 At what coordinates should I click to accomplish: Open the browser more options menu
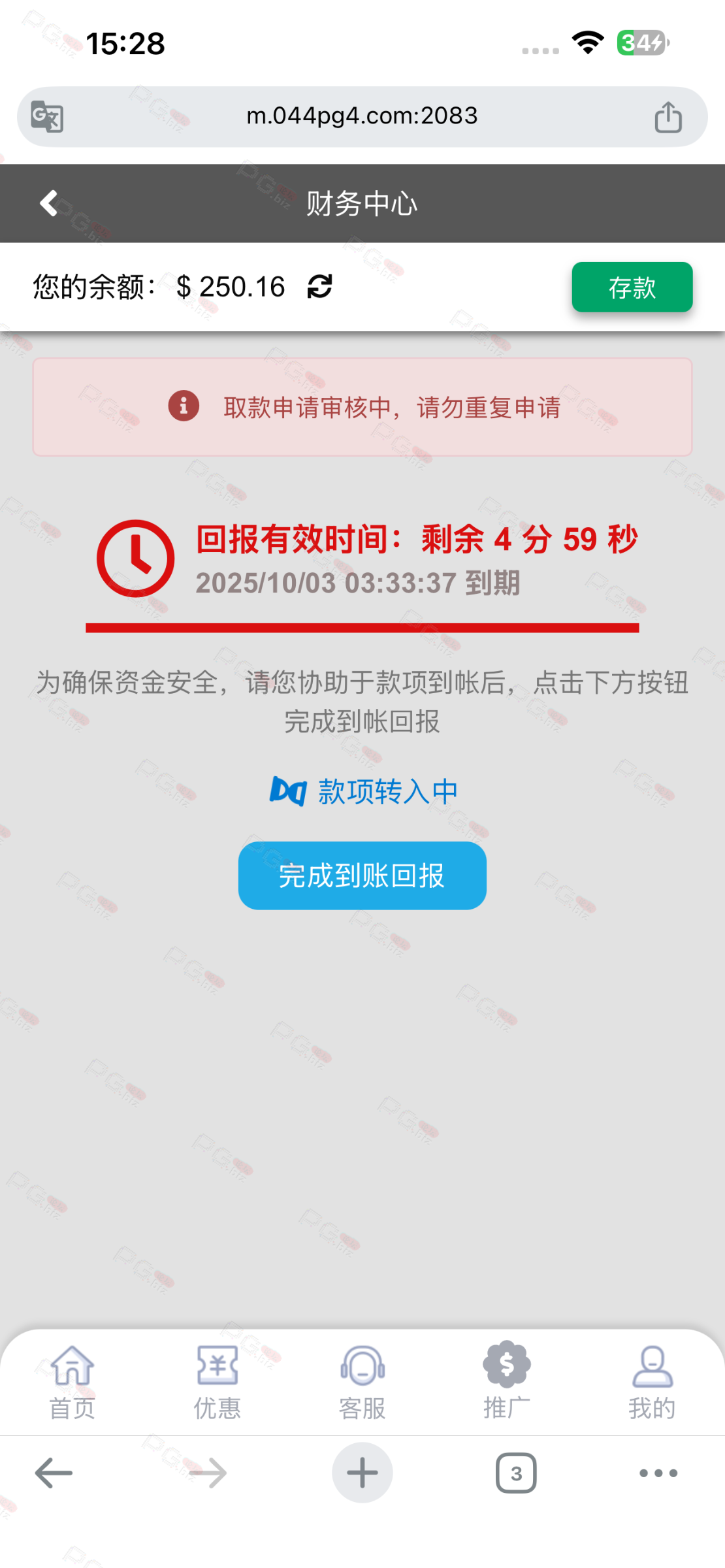point(658,1473)
